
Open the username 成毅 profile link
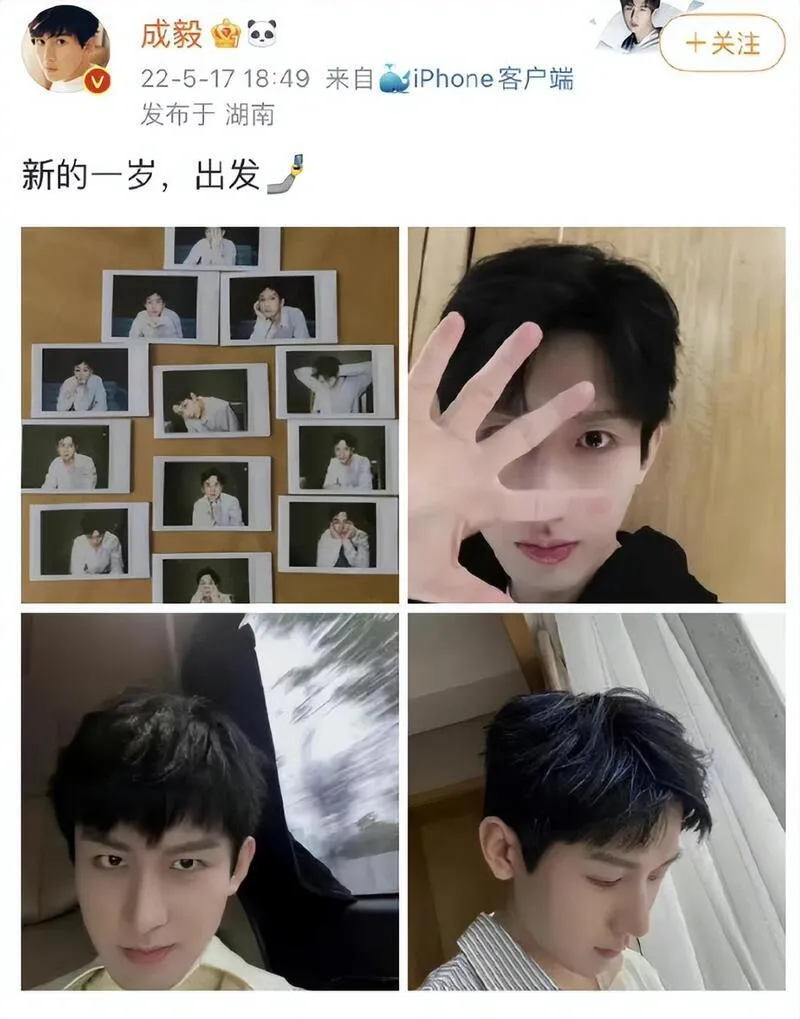[172, 35]
